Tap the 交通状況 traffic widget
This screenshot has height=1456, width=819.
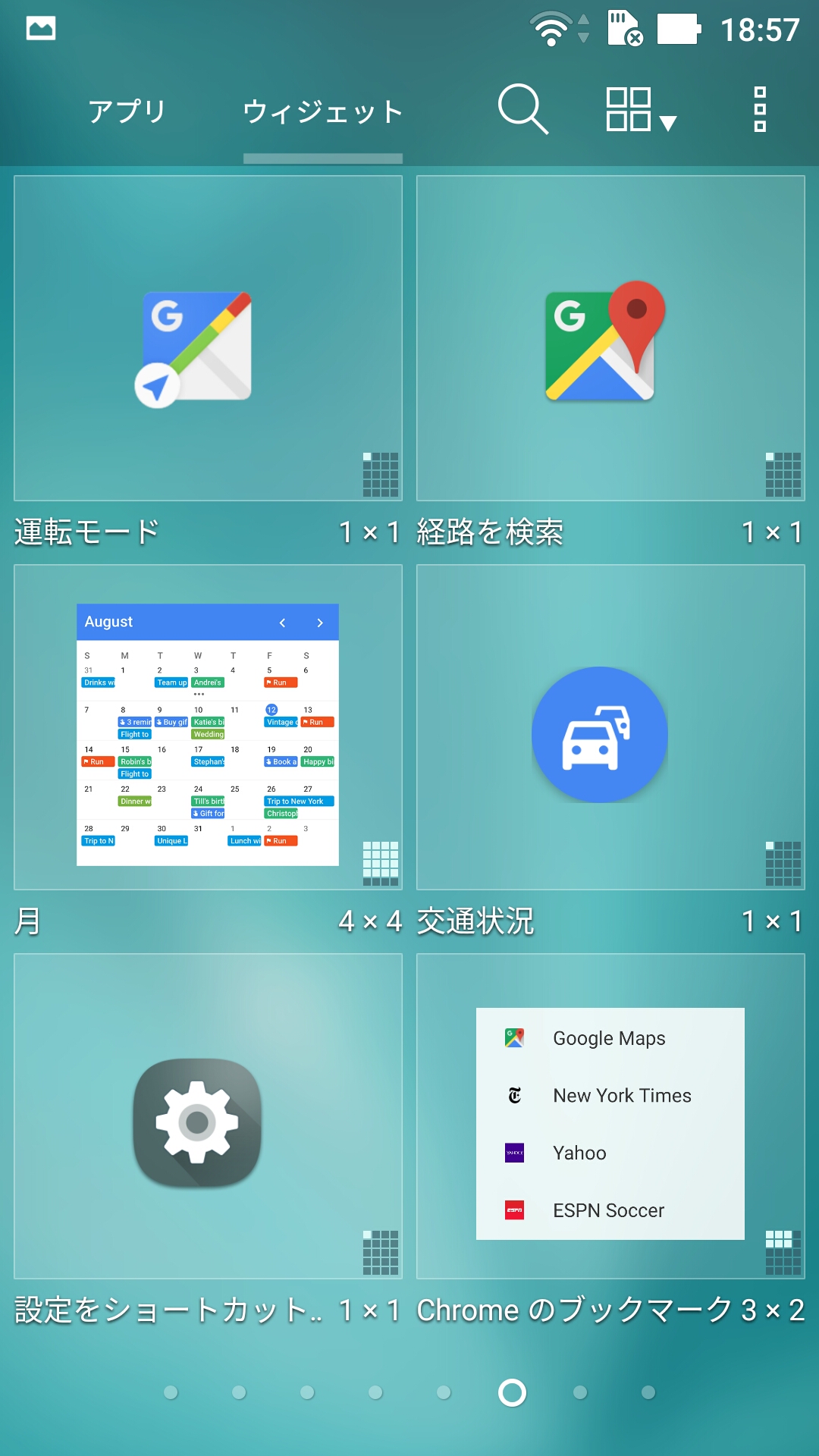click(610, 727)
